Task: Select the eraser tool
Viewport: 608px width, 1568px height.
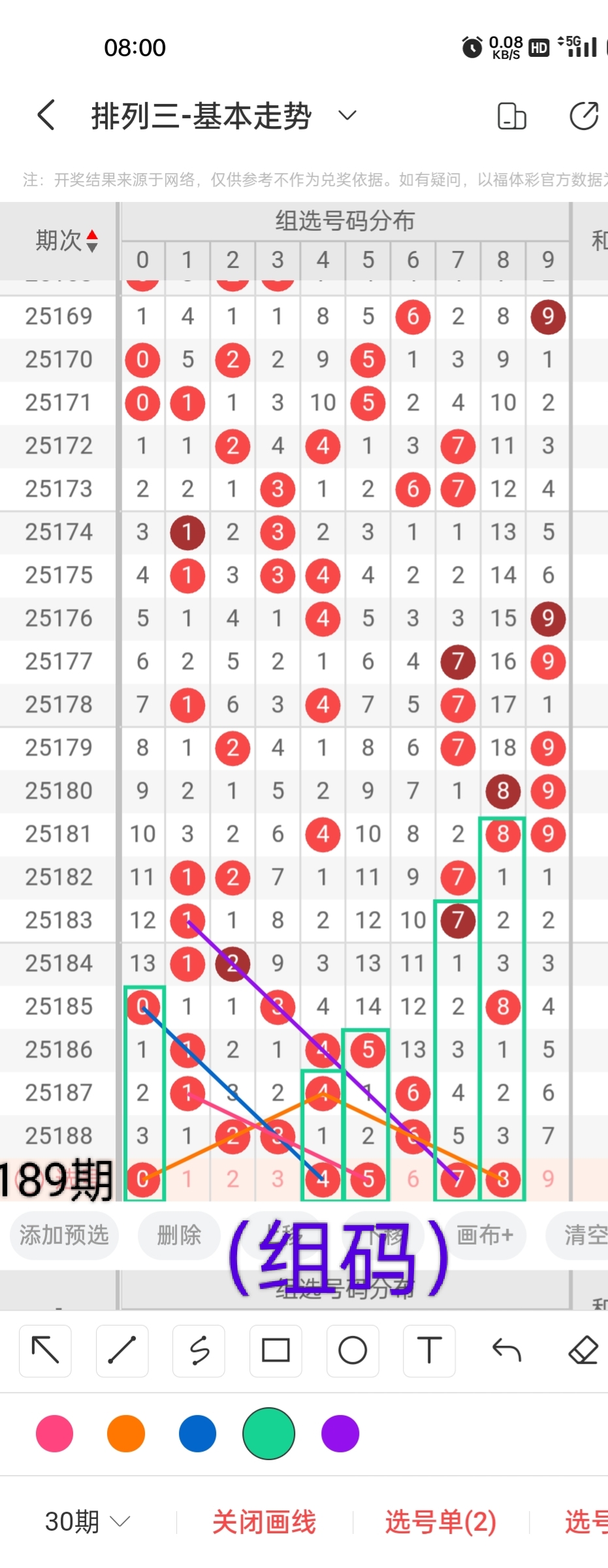Action: [x=583, y=1350]
